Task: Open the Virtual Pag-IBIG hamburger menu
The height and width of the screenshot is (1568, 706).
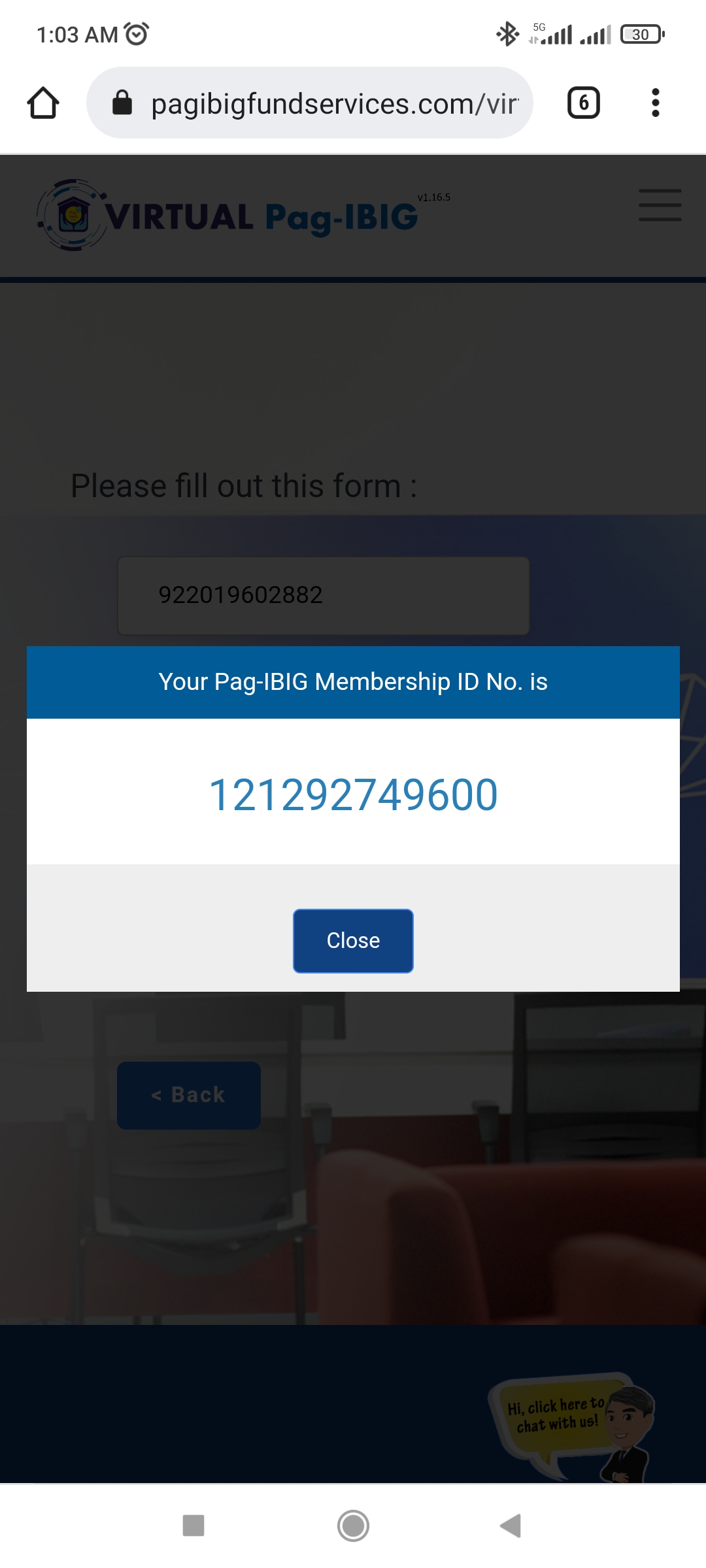Action: click(x=660, y=205)
